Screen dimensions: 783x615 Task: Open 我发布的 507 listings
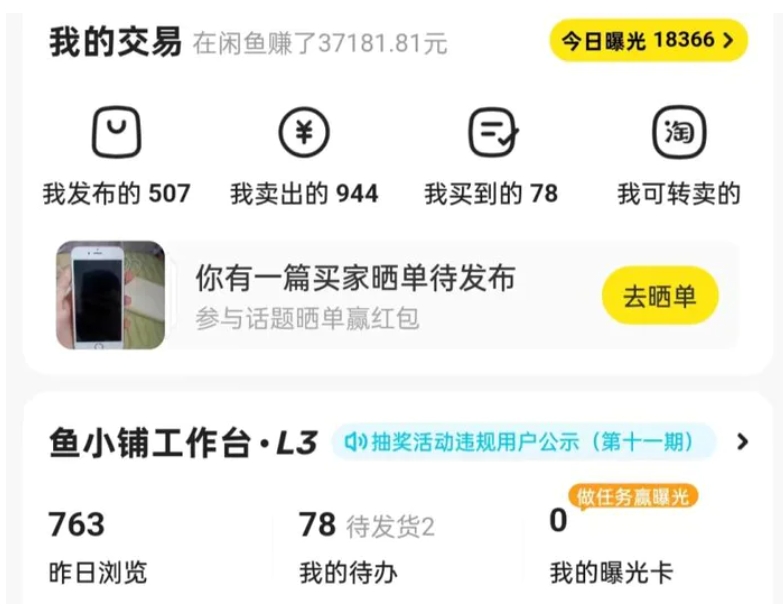pyautogui.click(x=116, y=158)
